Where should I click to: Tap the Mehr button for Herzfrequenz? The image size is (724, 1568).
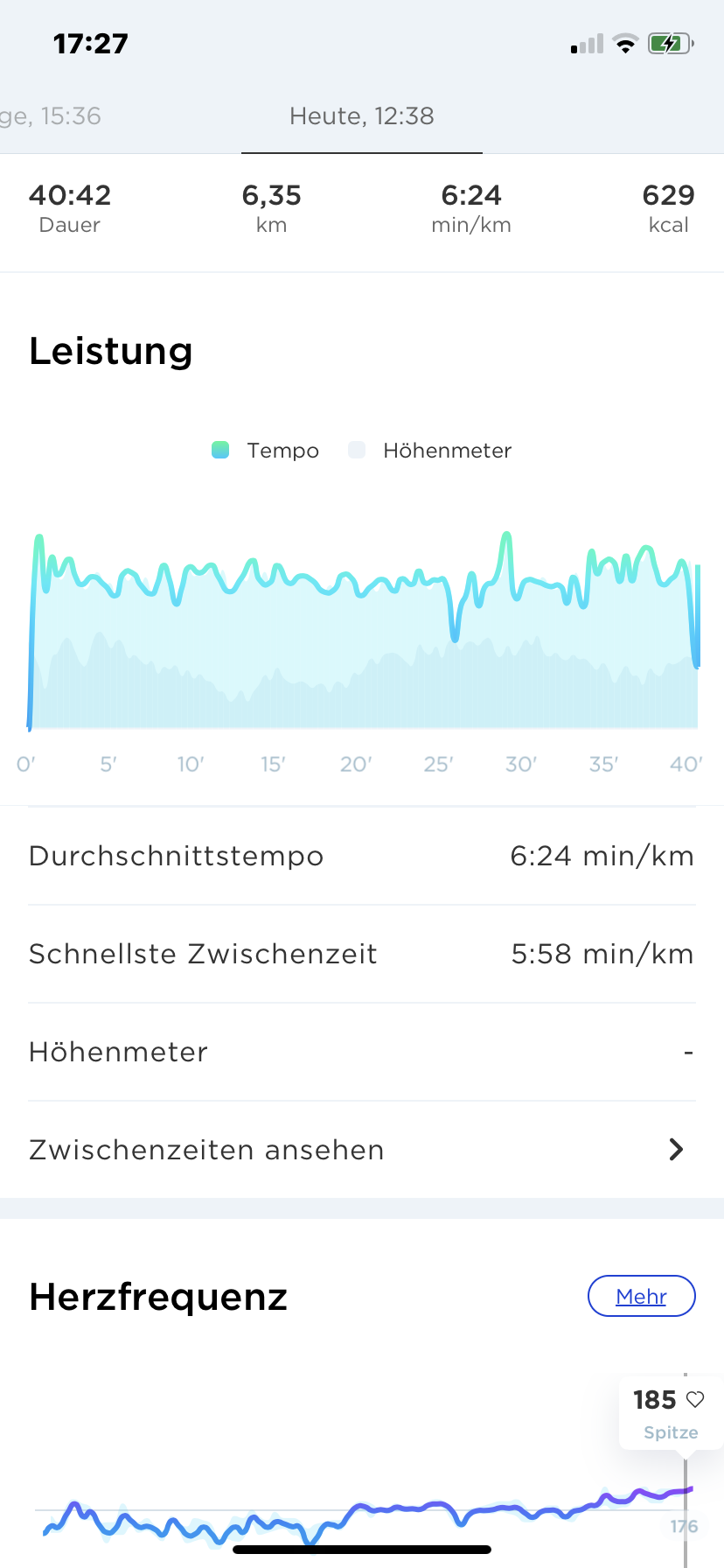click(x=641, y=1296)
